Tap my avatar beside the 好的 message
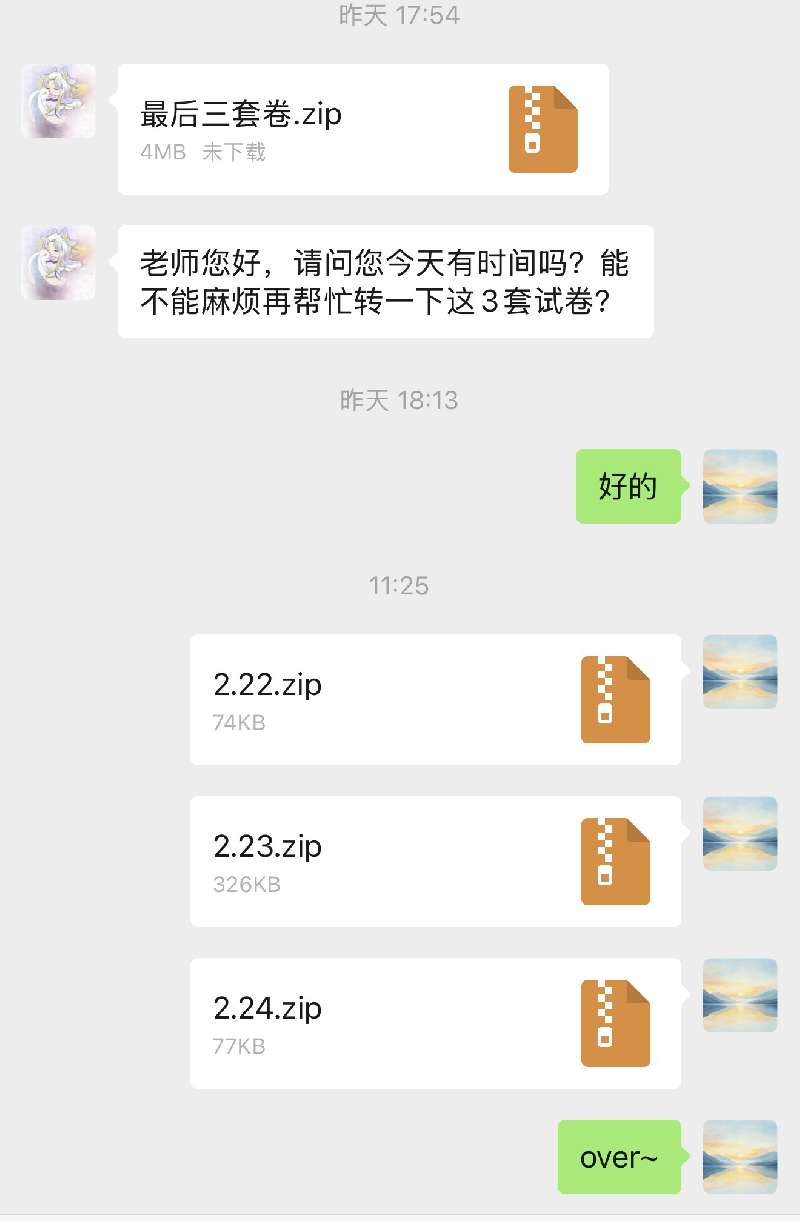 [740, 487]
